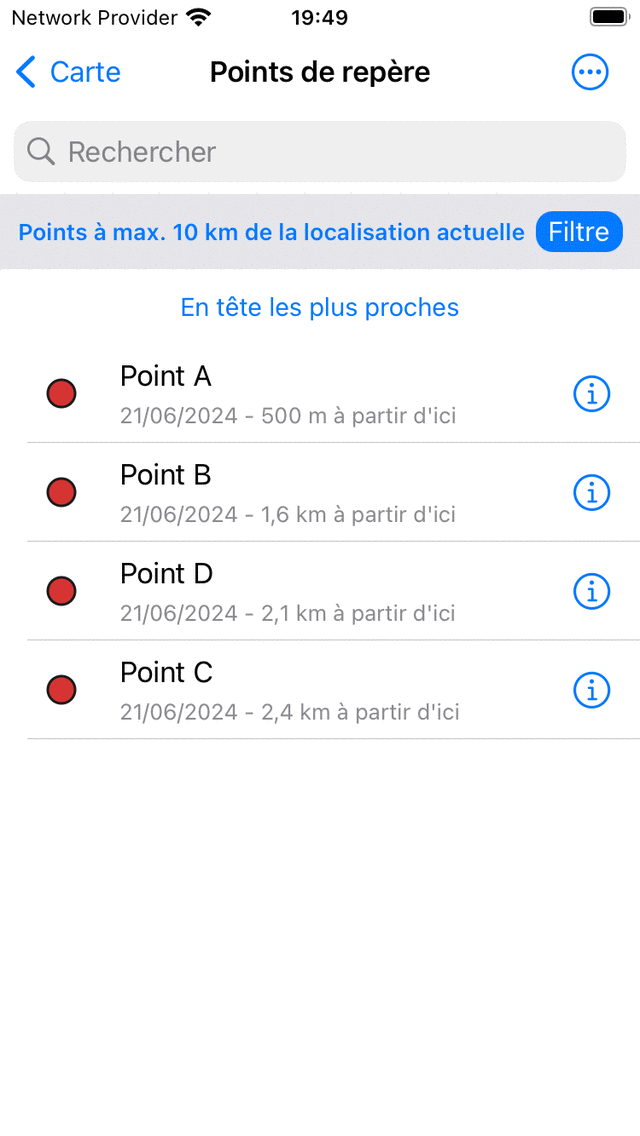Screen dimensions: 640x1136
Task: Tap the info icon for Point D
Action: point(591,591)
